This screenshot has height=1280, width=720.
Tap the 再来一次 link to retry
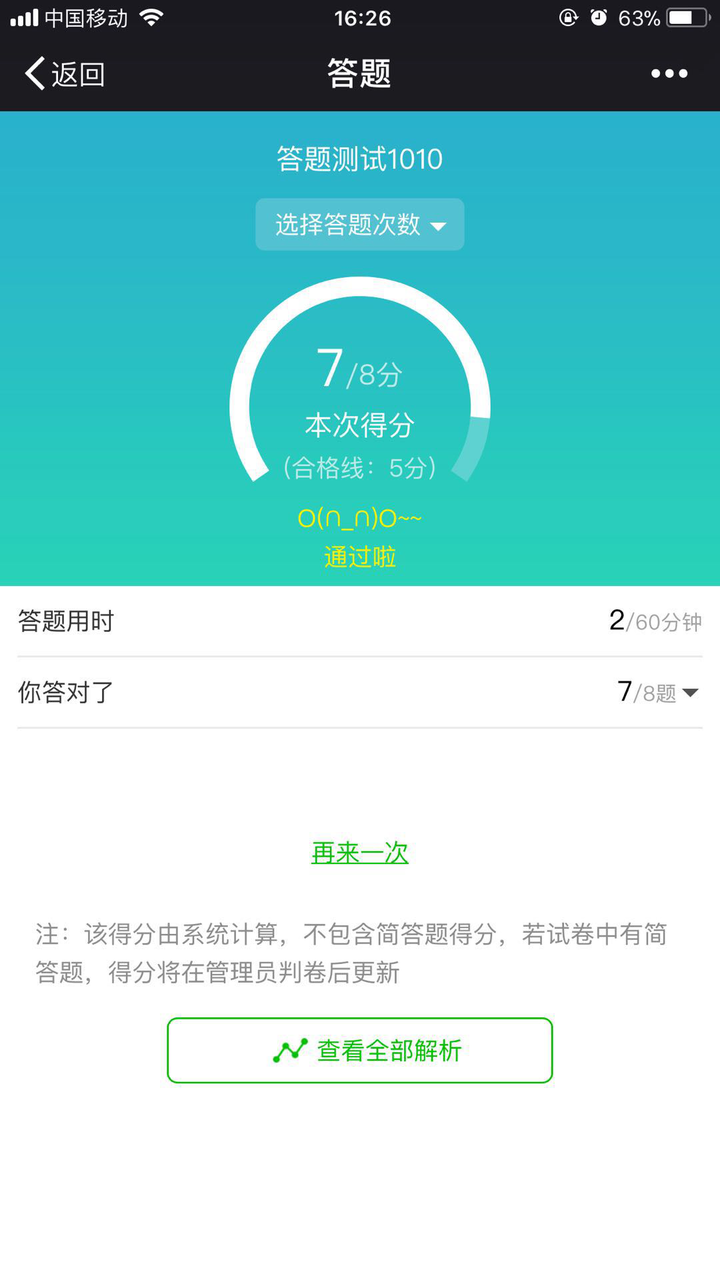(x=360, y=853)
